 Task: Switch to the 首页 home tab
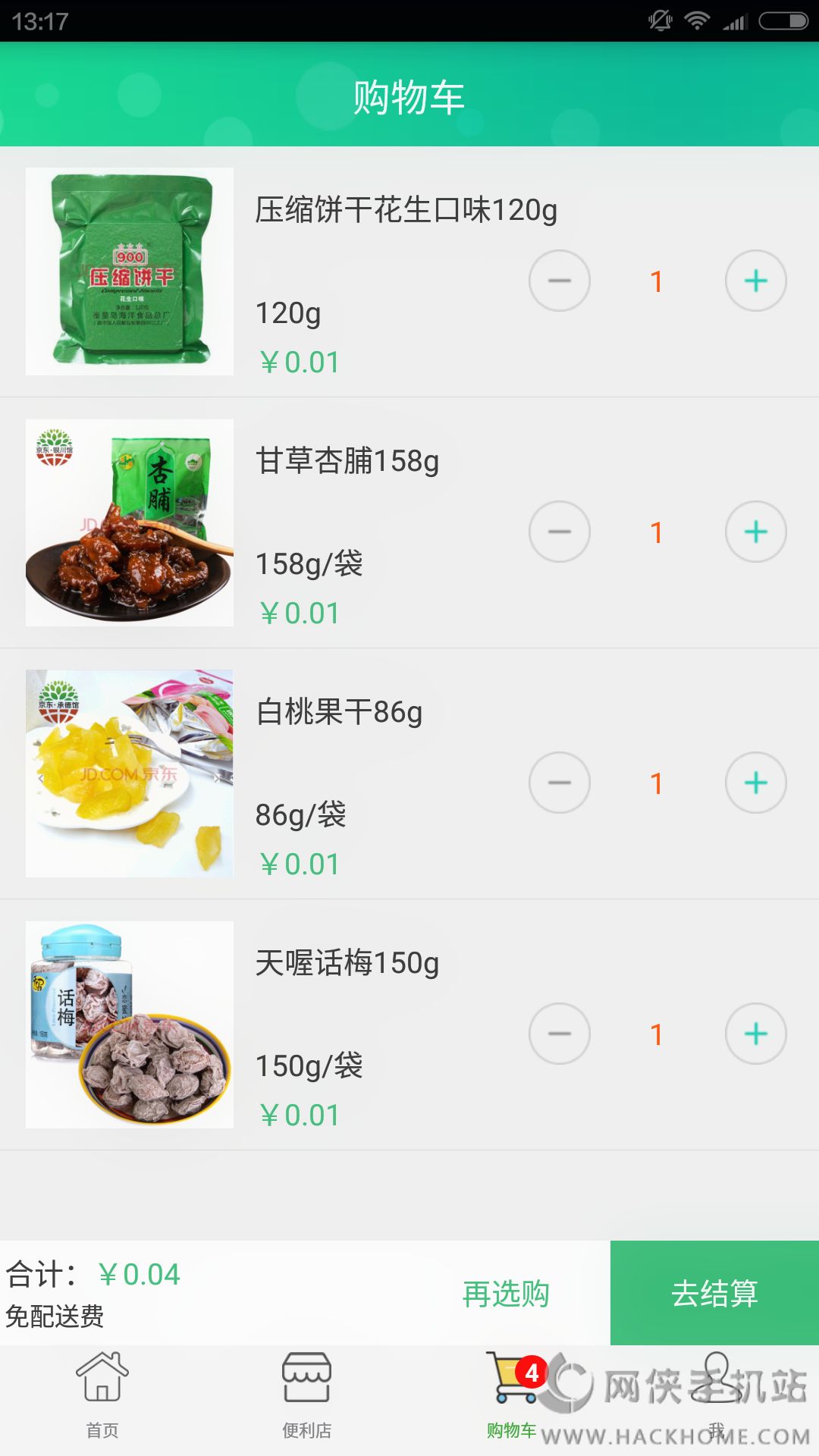[102, 1397]
